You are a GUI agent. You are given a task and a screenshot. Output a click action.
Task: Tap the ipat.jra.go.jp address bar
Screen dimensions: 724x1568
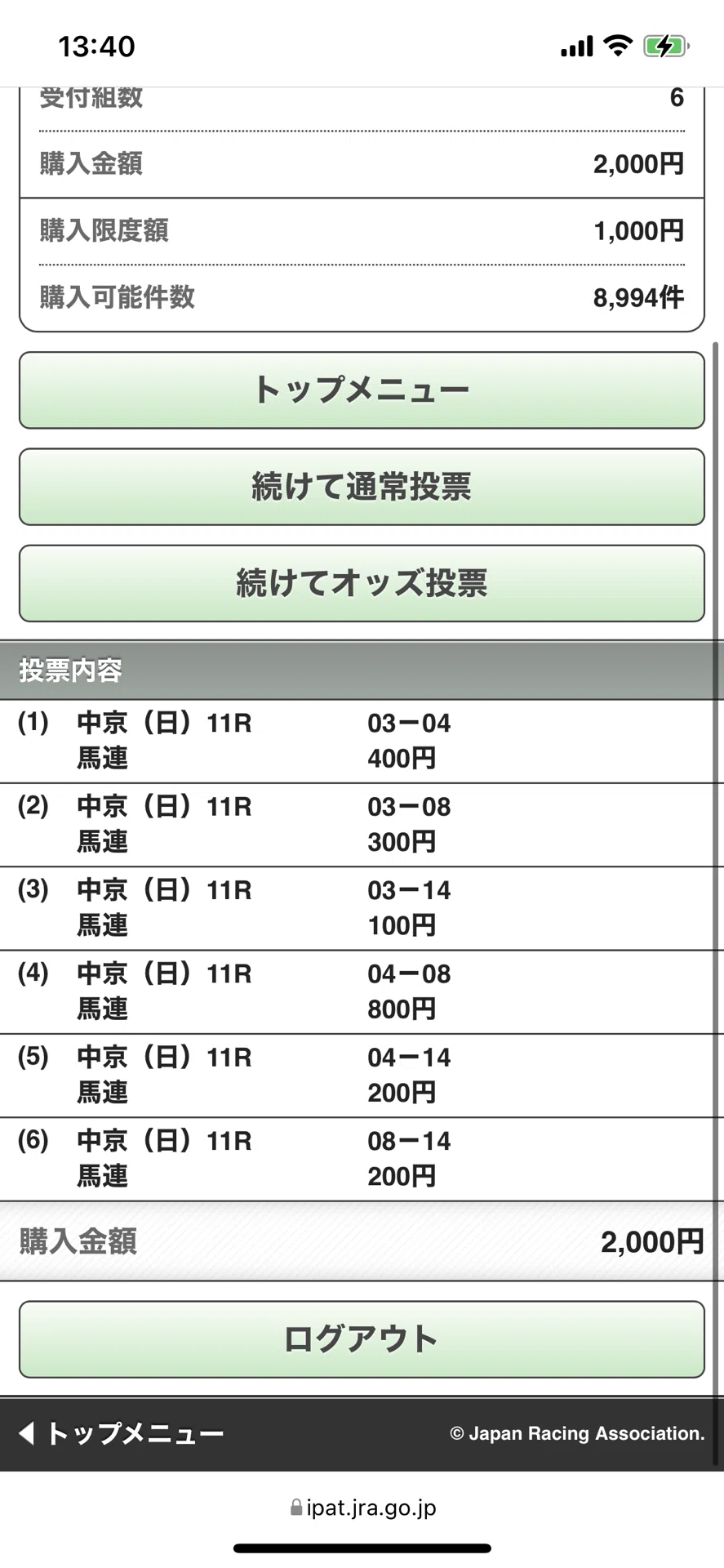[x=362, y=1508]
